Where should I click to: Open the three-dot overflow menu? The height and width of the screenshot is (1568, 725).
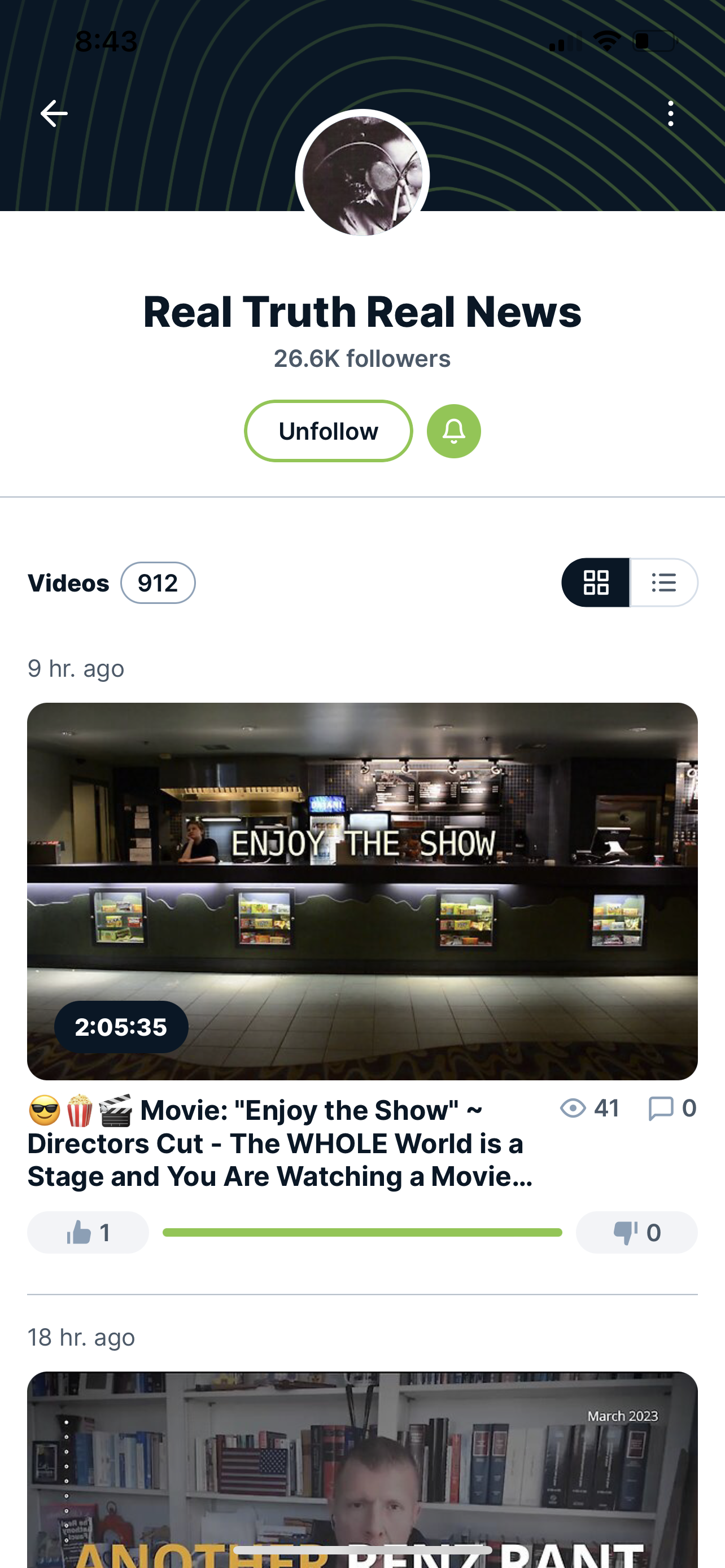click(670, 114)
